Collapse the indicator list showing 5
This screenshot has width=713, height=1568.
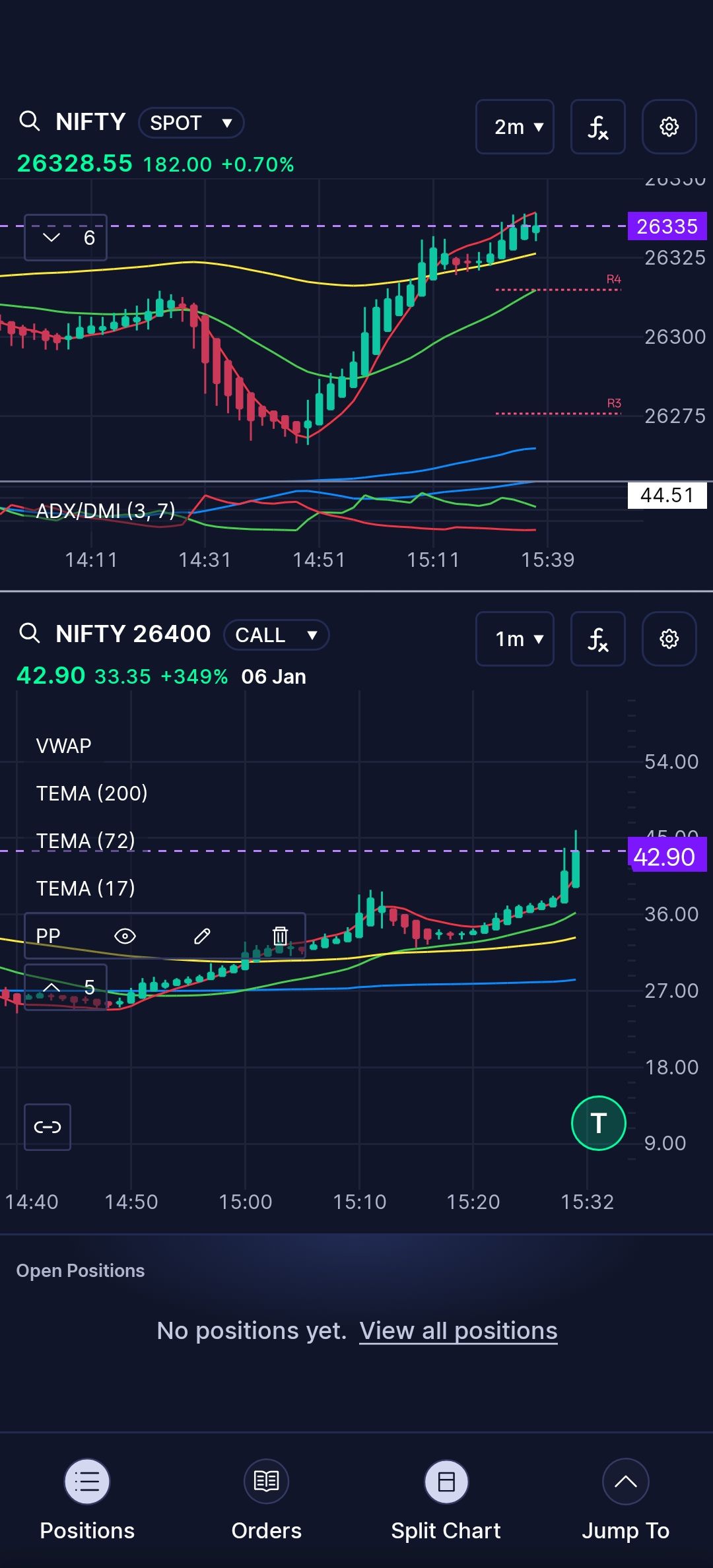[x=65, y=987]
